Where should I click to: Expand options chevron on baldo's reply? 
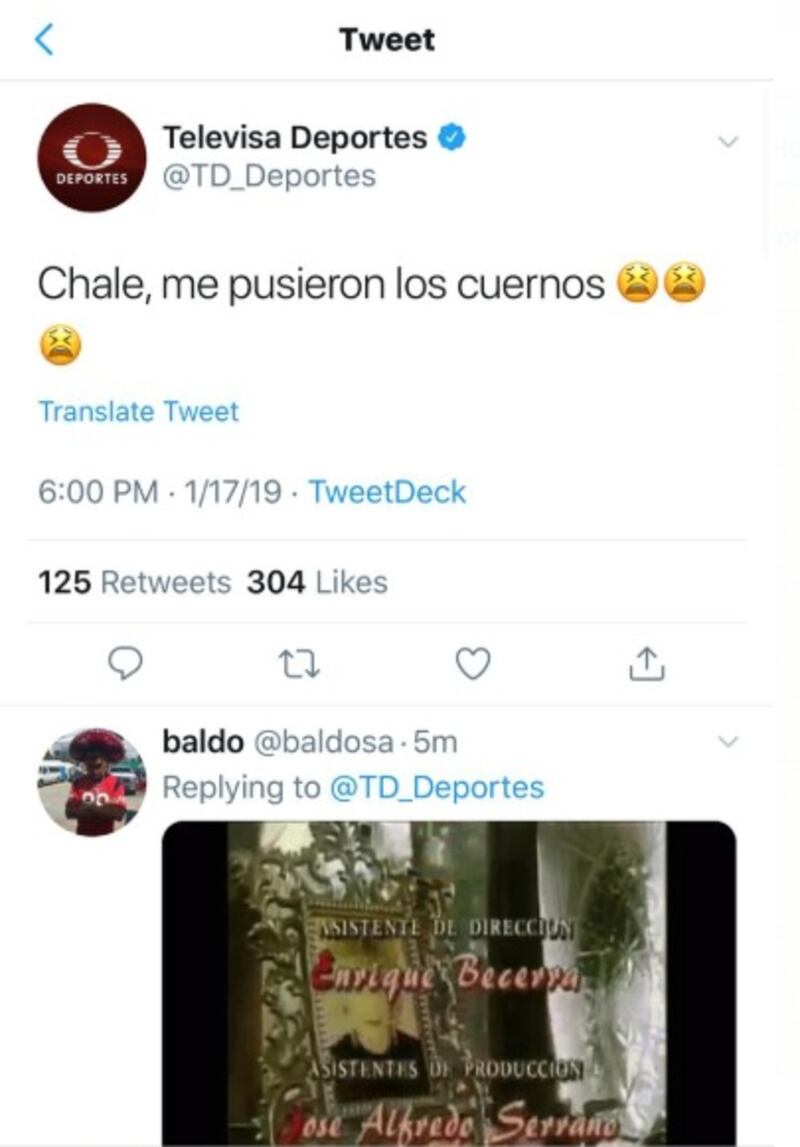pyautogui.click(x=729, y=742)
